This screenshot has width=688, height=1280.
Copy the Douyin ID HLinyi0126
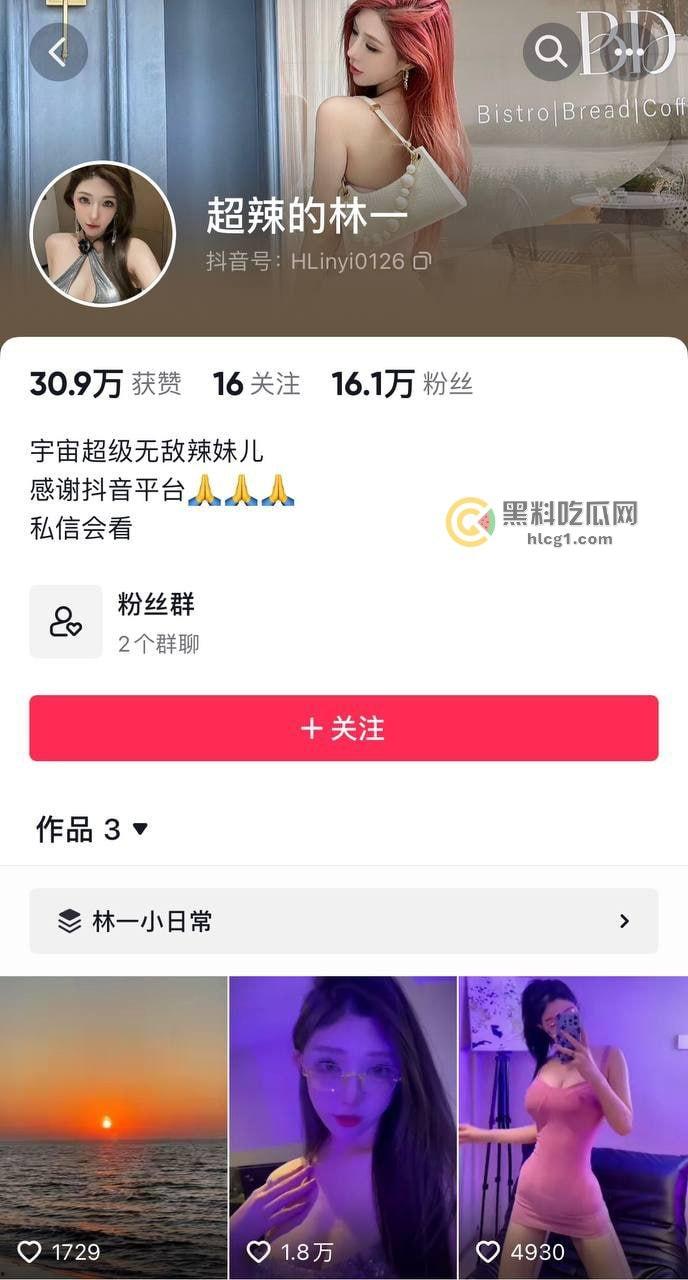tap(422, 262)
